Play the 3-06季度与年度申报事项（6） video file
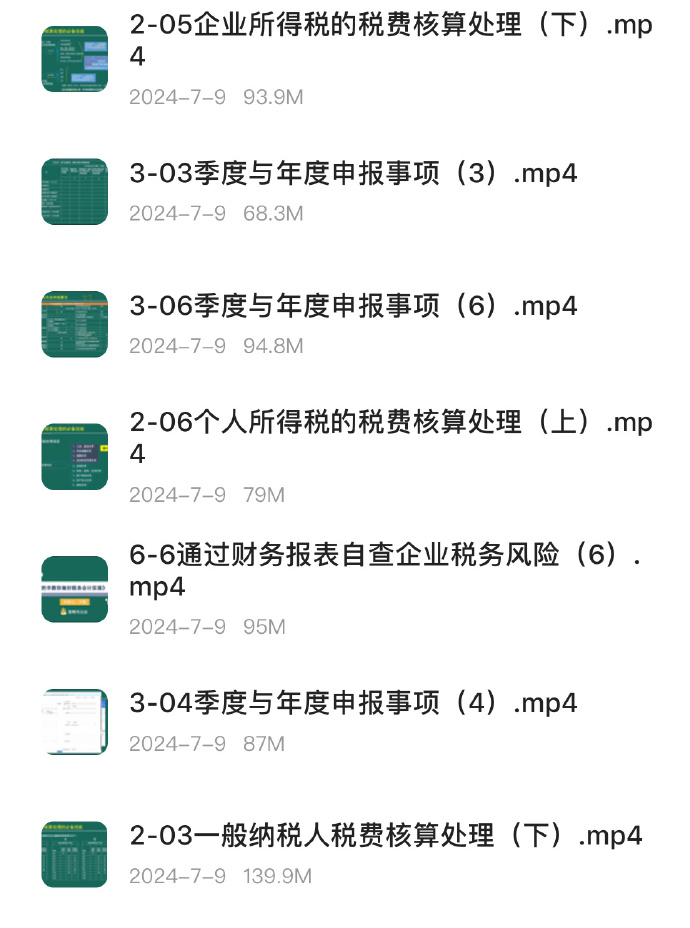The height and width of the screenshot is (928, 690). (353, 307)
